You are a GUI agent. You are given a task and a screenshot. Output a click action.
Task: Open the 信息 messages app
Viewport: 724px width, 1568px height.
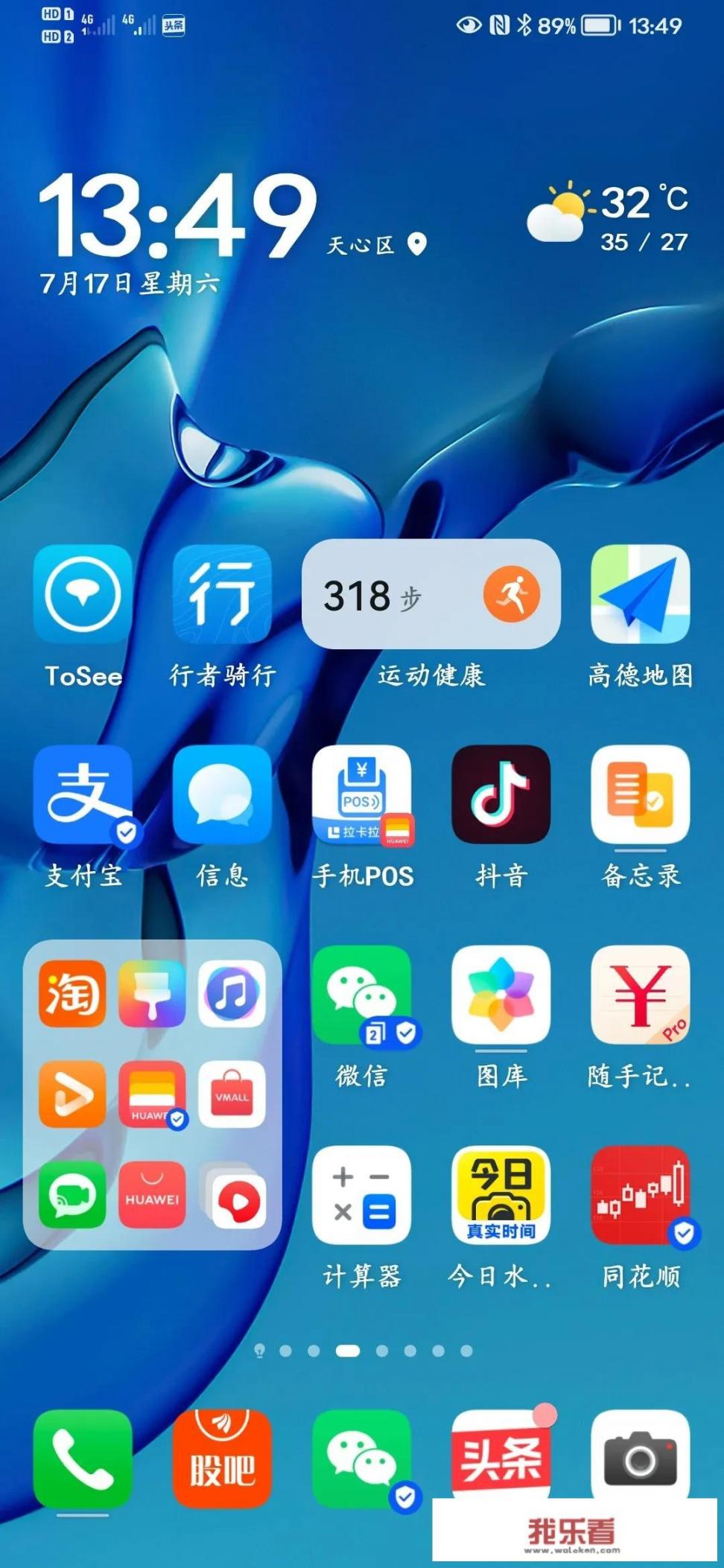click(222, 794)
